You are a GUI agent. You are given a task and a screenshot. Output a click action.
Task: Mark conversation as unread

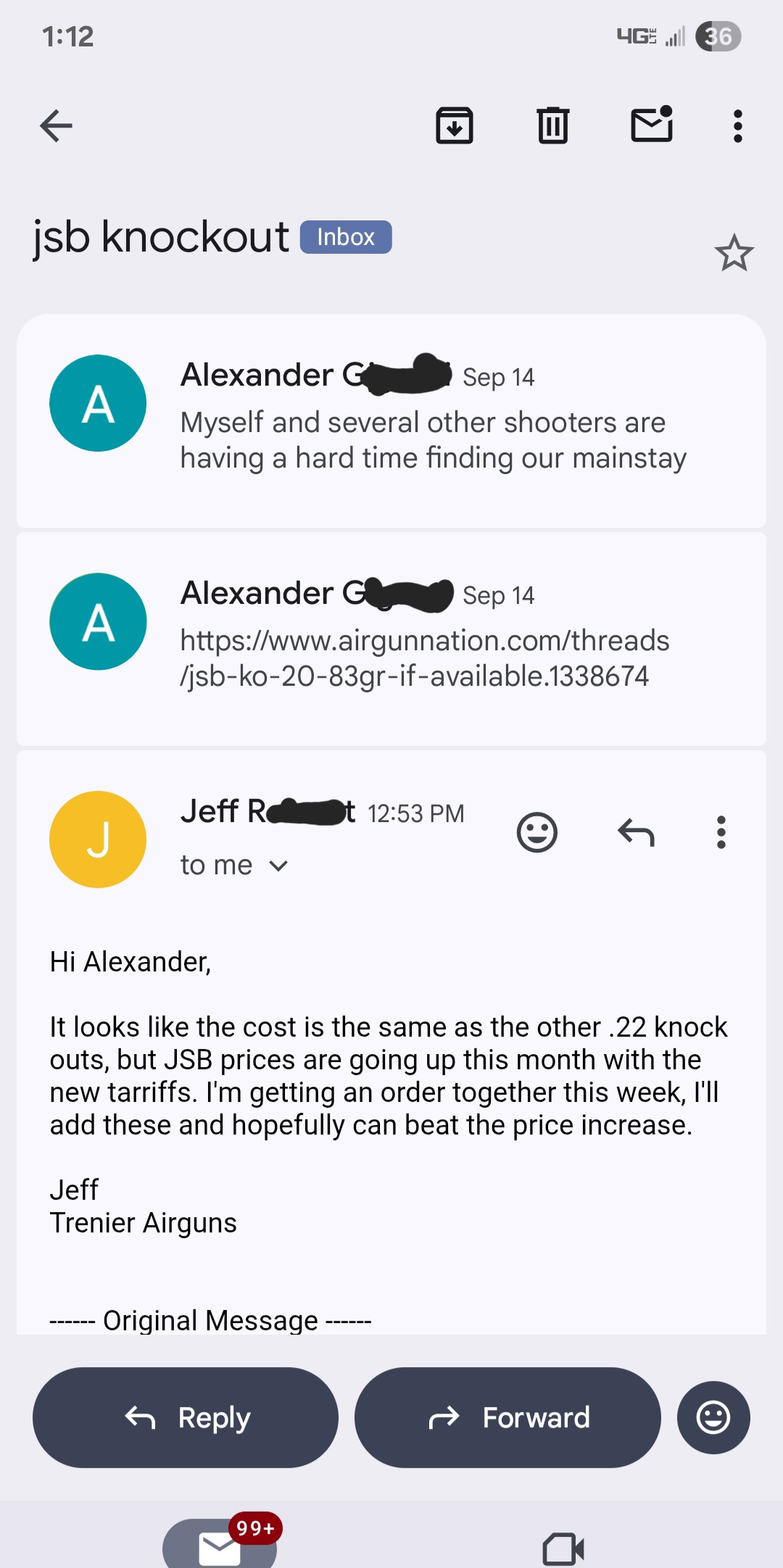(652, 125)
